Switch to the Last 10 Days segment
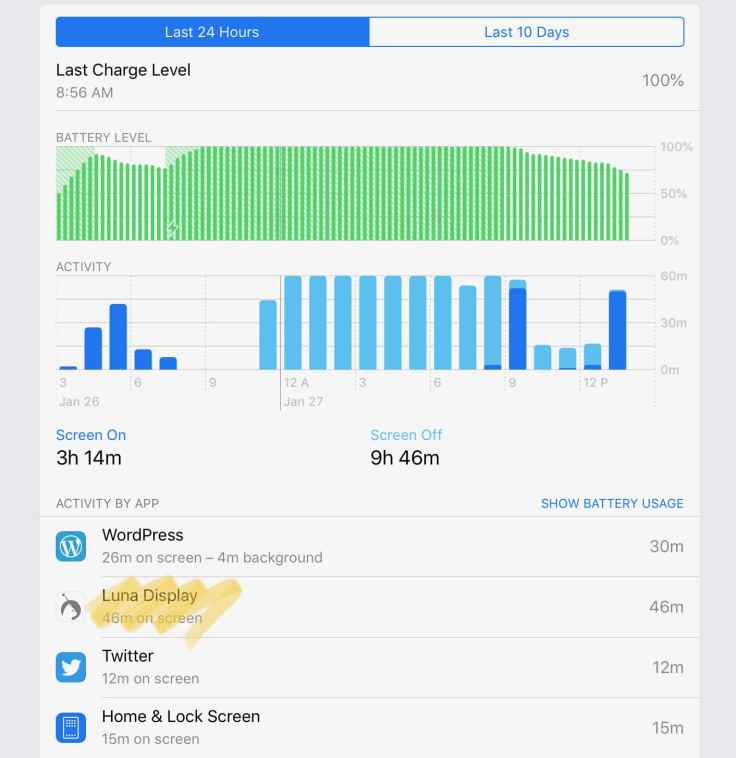The image size is (736, 758). [x=526, y=32]
